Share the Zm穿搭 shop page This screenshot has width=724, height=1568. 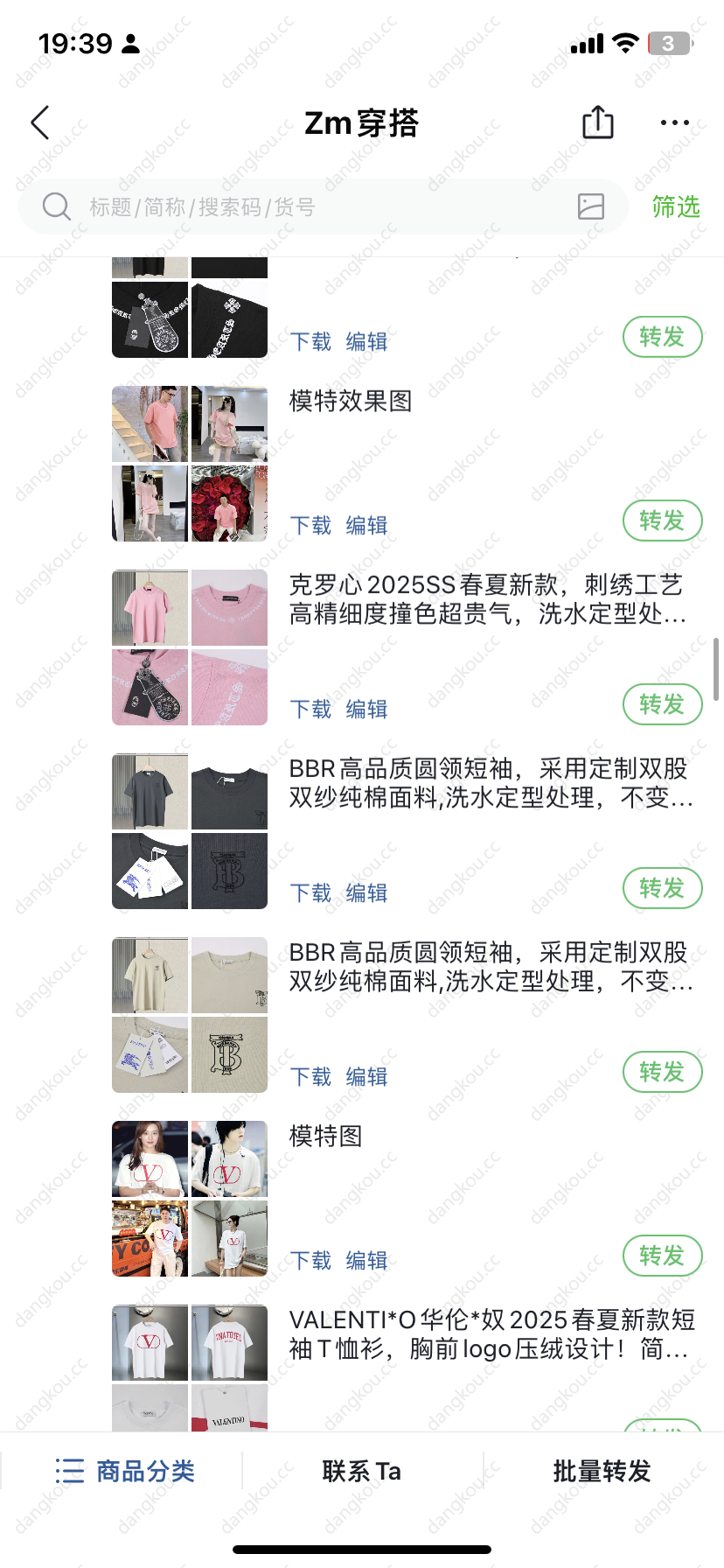click(x=598, y=122)
